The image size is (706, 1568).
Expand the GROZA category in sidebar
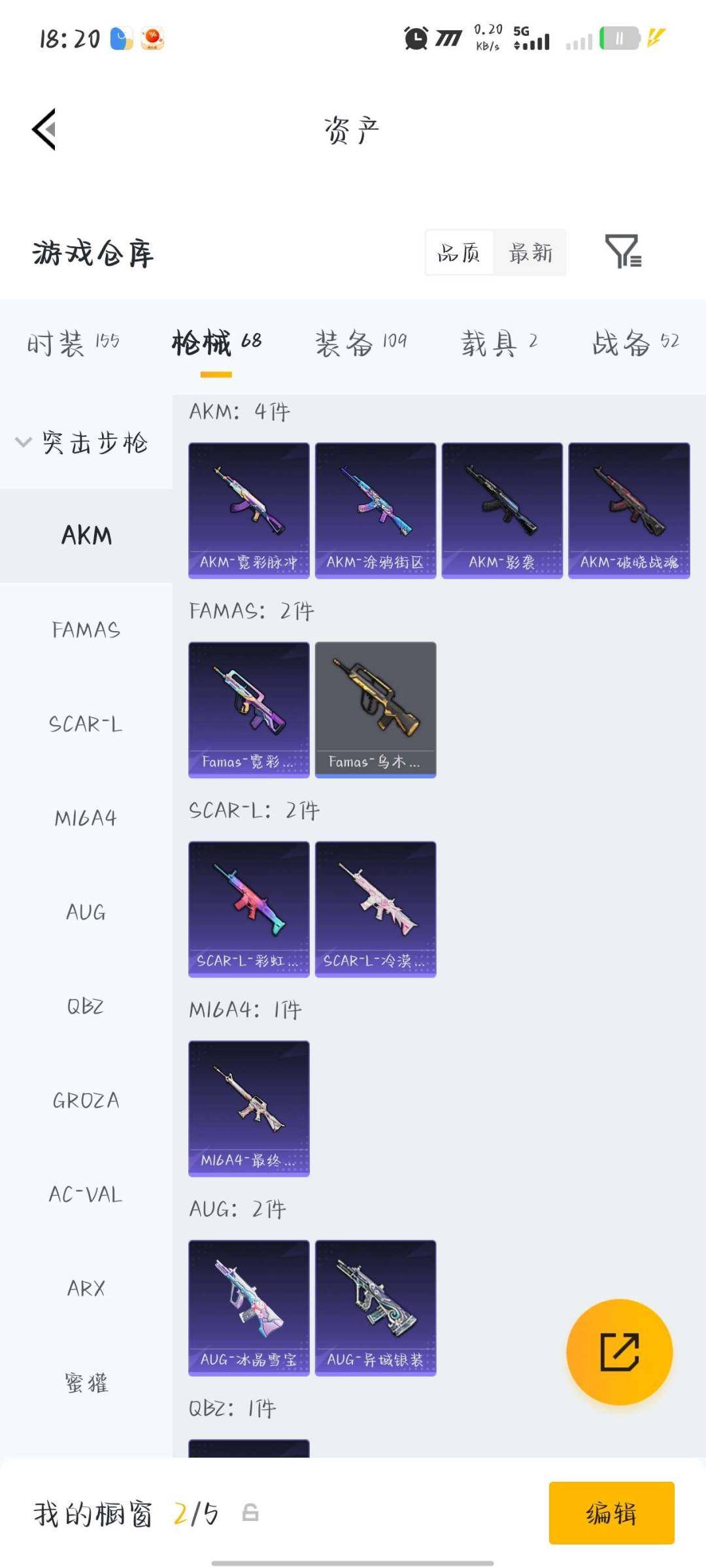point(85,1100)
